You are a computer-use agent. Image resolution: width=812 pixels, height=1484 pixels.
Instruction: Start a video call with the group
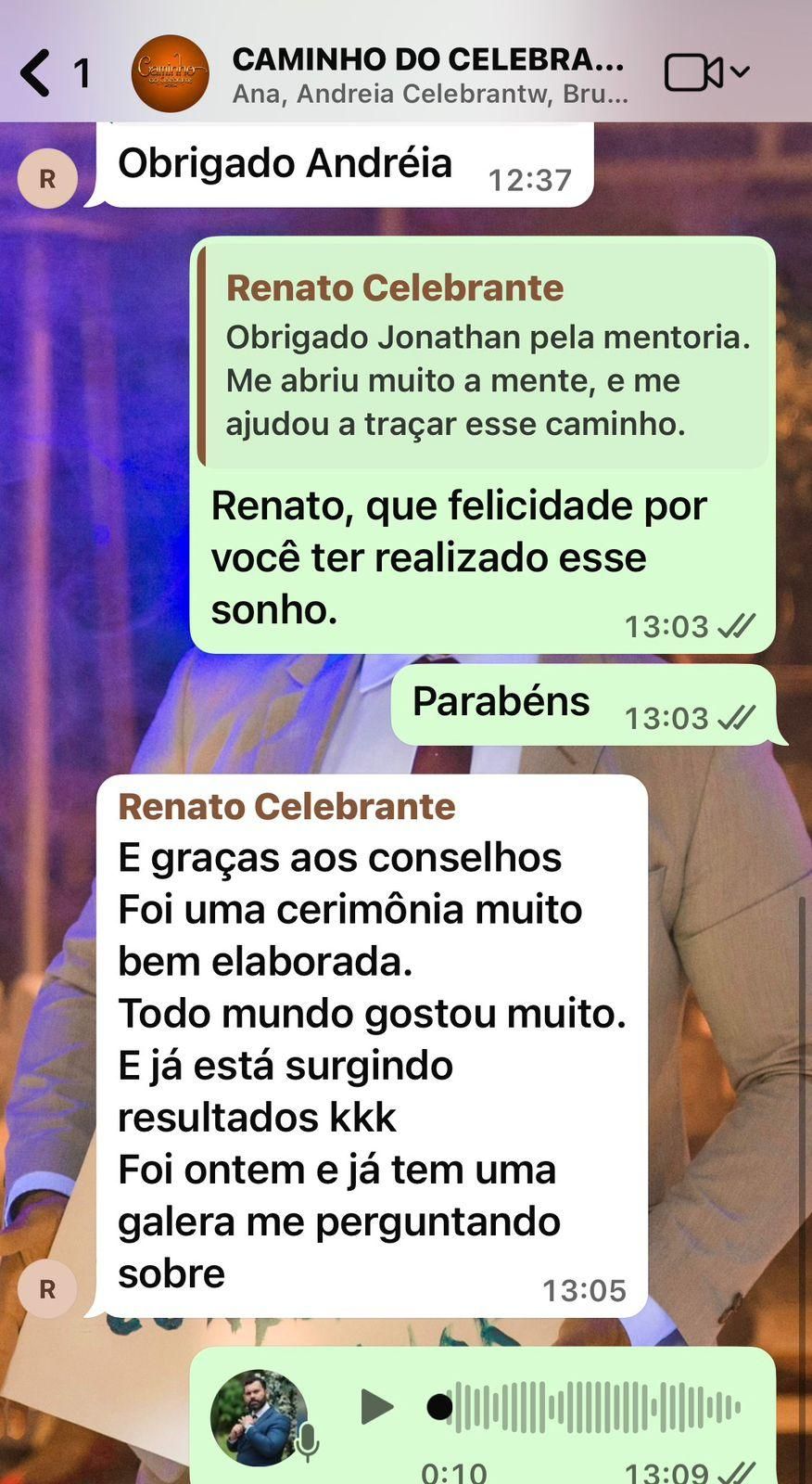coord(693,72)
